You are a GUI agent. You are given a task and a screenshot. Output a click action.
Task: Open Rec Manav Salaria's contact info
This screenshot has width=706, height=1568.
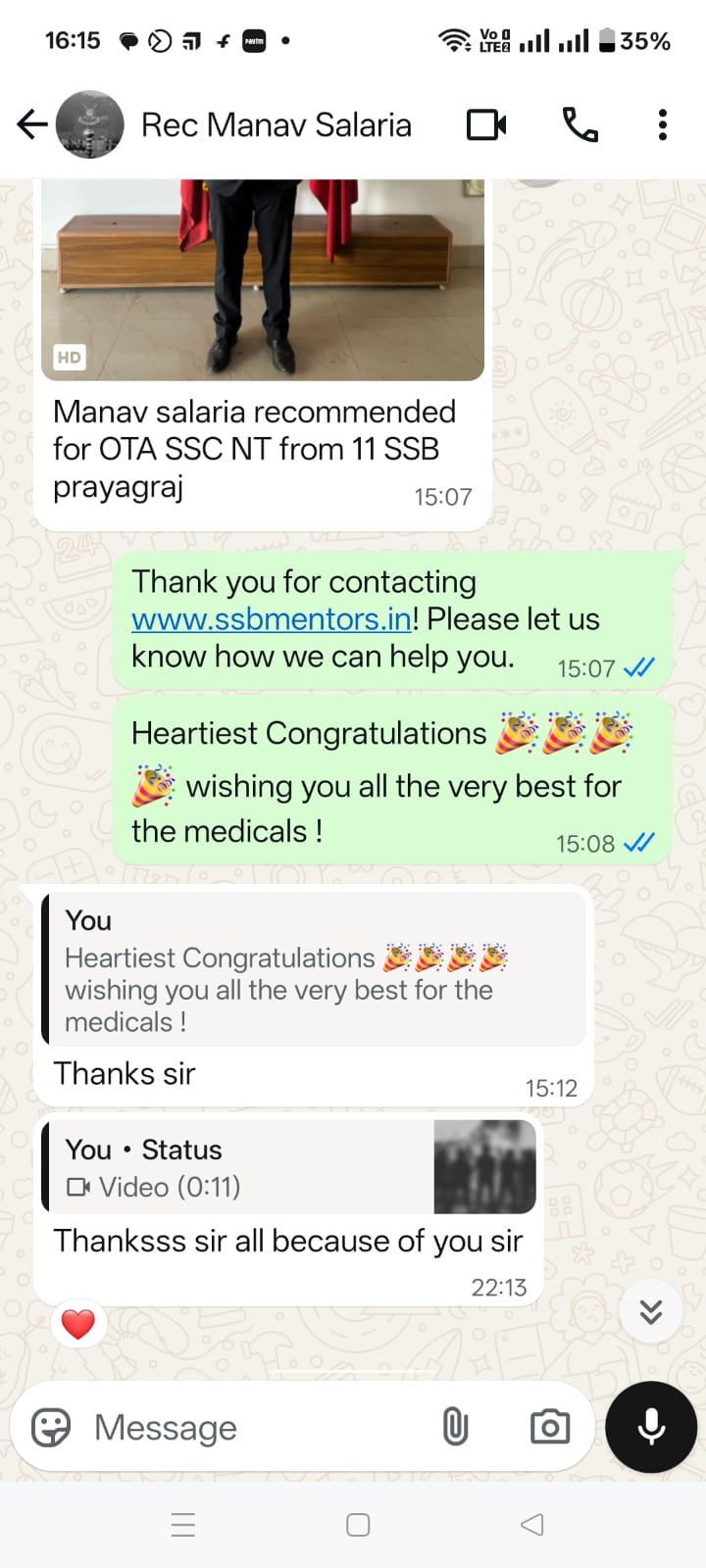(276, 125)
